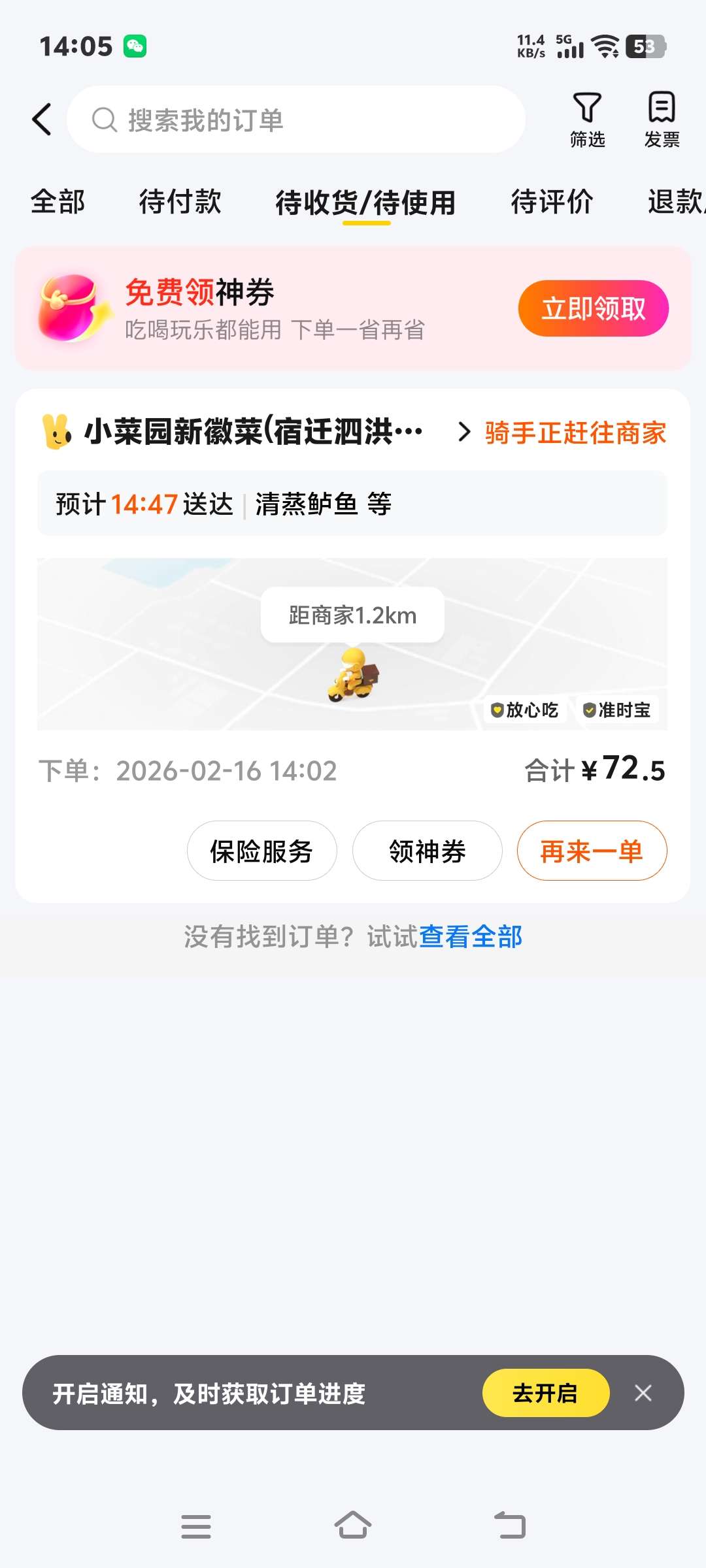The image size is (706, 1568).
Task: Open the rider map showing 距商家1.2km
Action: [x=352, y=644]
